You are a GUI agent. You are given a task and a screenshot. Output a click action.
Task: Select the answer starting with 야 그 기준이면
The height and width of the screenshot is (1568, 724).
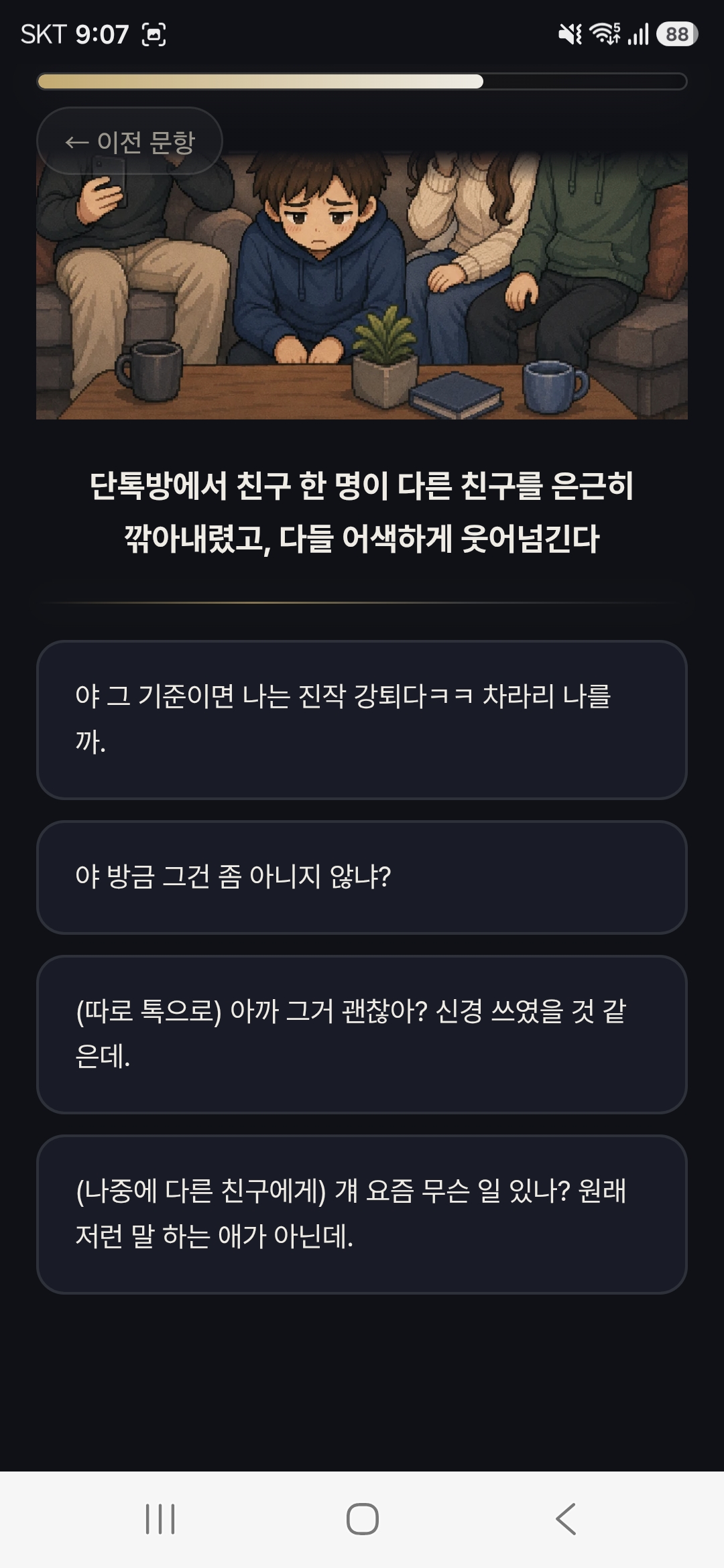click(x=362, y=720)
